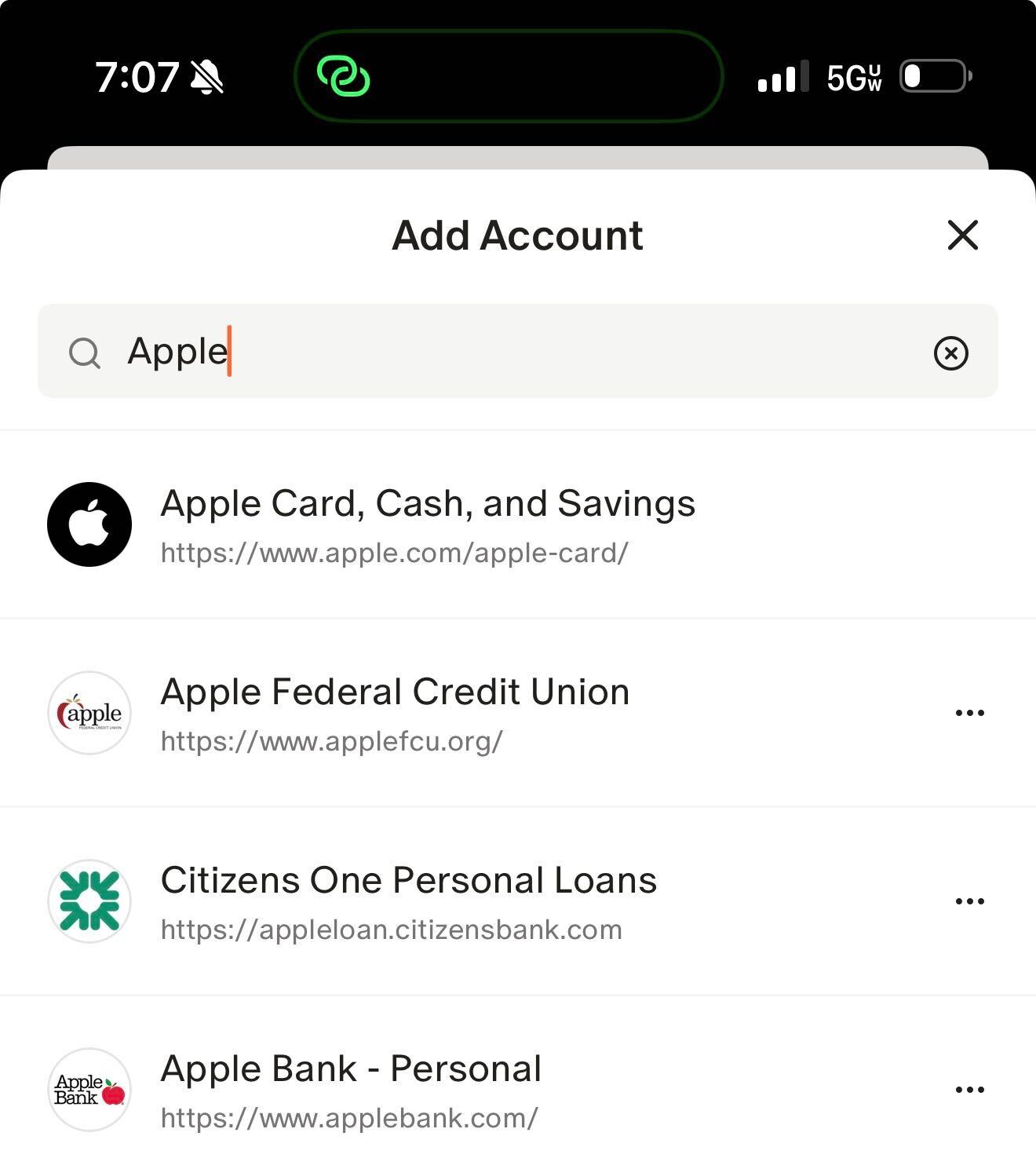Select Apple Card, Cash, and Savings
This screenshot has height=1169, width=1036.
(428, 524)
